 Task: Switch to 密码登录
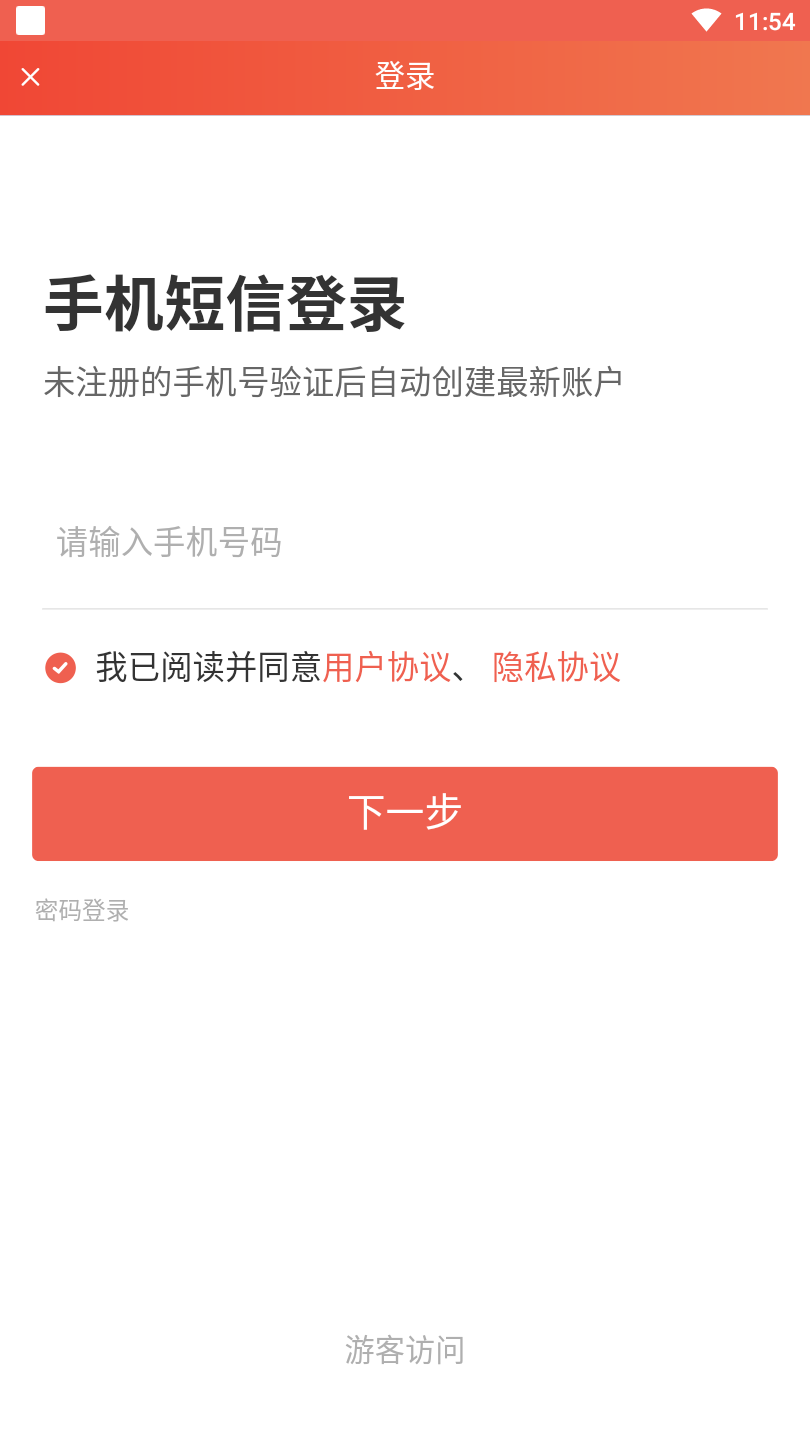(82, 910)
